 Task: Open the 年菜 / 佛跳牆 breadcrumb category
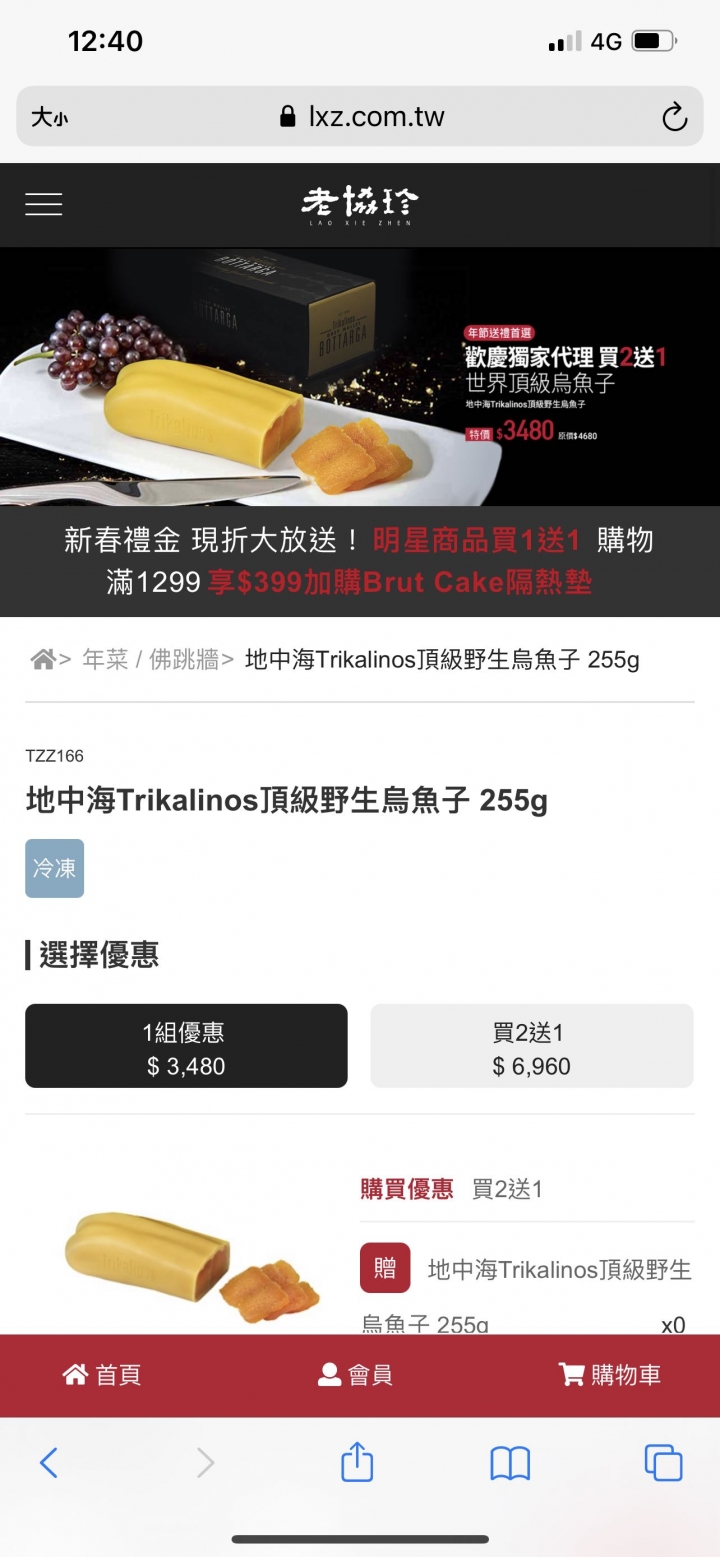(x=150, y=660)
